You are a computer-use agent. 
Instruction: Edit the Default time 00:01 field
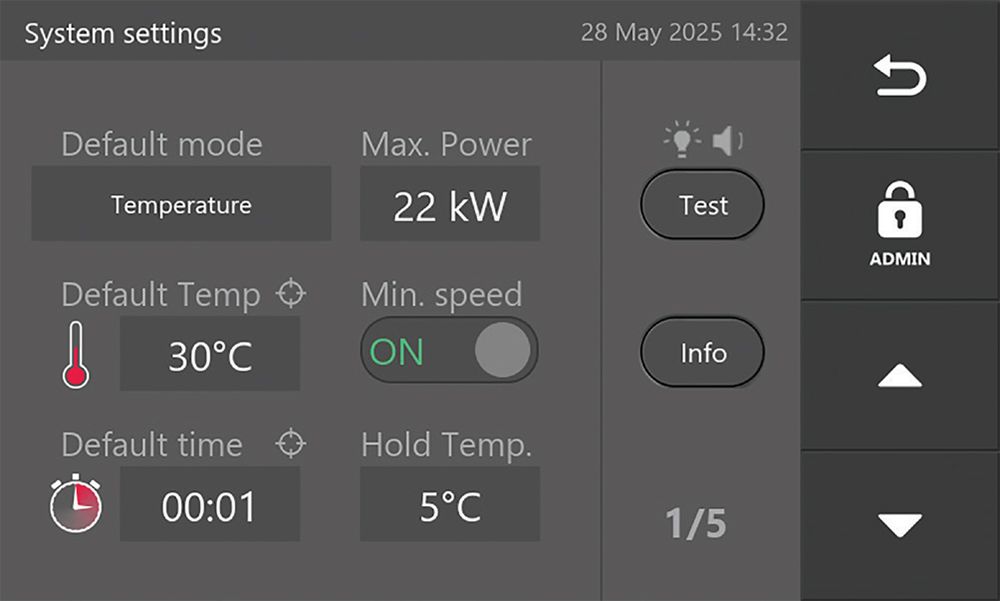[x=210, y=505]
